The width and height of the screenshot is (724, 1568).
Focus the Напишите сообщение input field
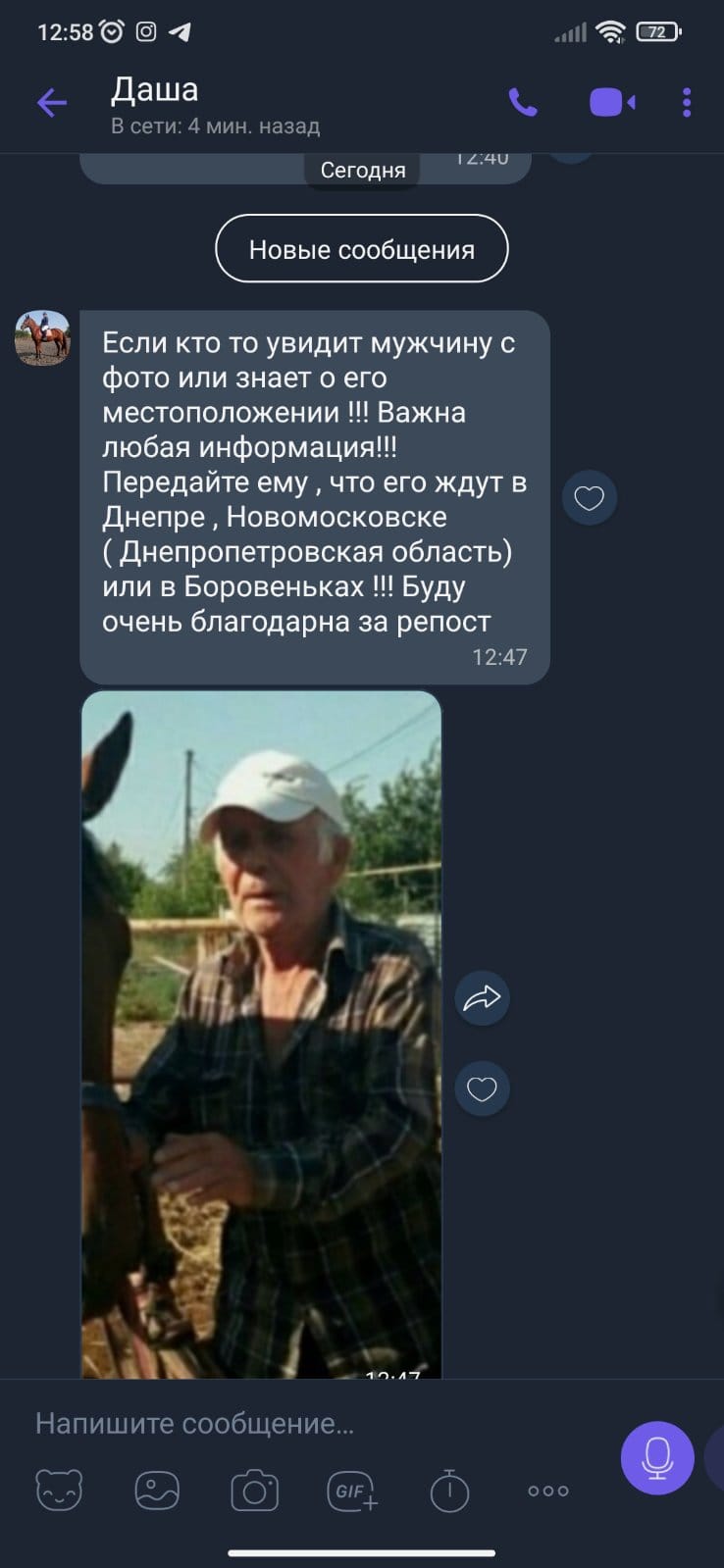coord(294,1424)
